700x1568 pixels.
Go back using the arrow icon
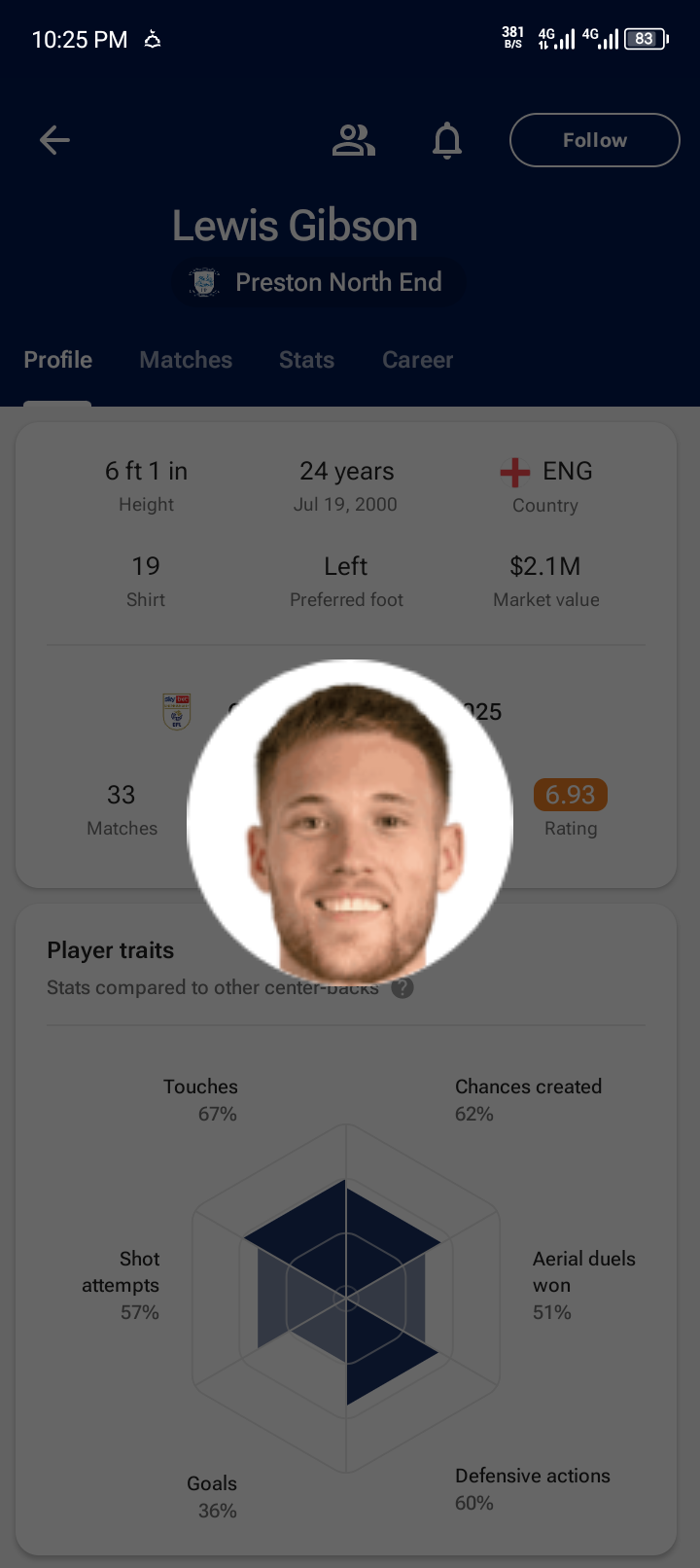(x=54, y=140)
